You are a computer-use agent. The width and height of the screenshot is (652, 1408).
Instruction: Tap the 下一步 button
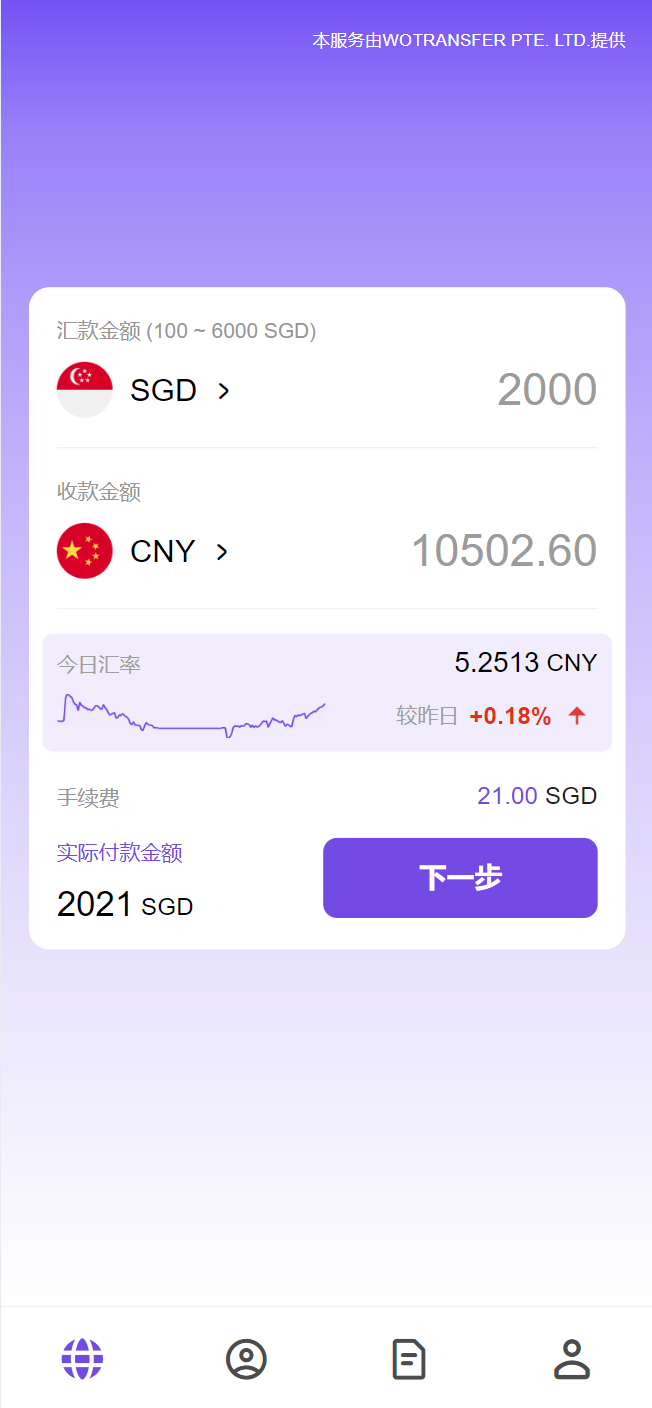[460, 878]
